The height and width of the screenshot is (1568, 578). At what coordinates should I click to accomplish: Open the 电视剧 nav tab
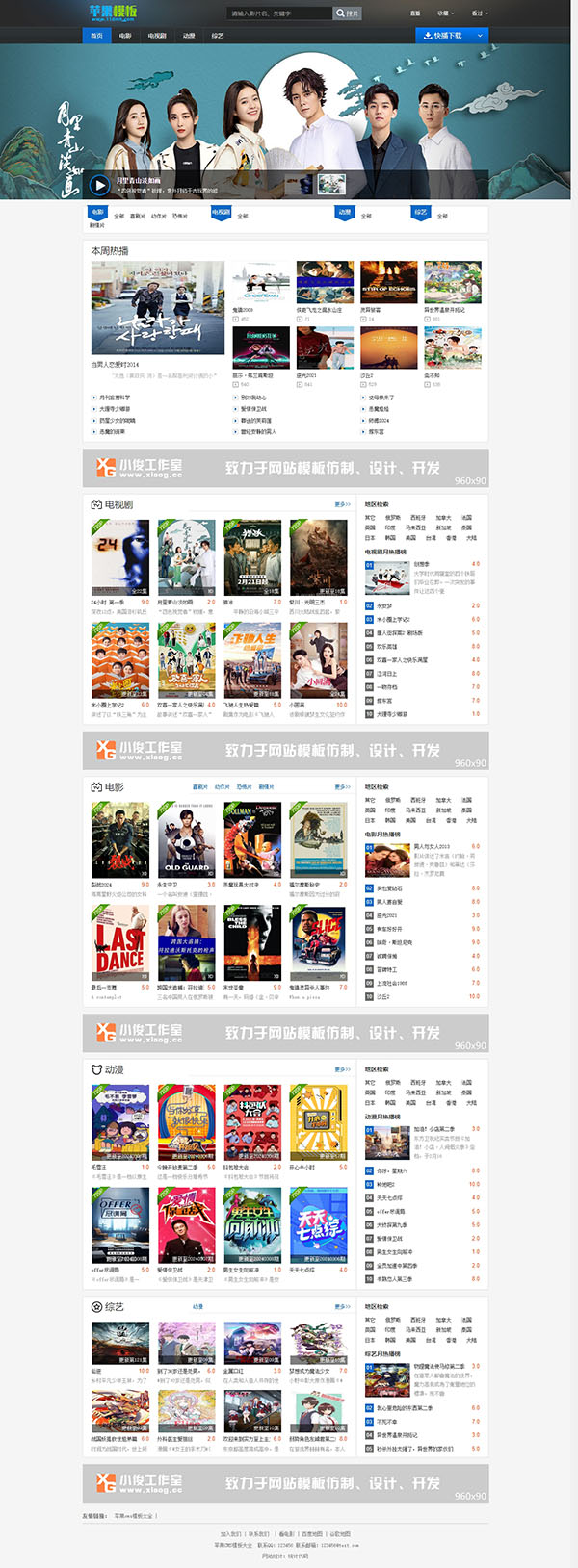pos(157,36)
